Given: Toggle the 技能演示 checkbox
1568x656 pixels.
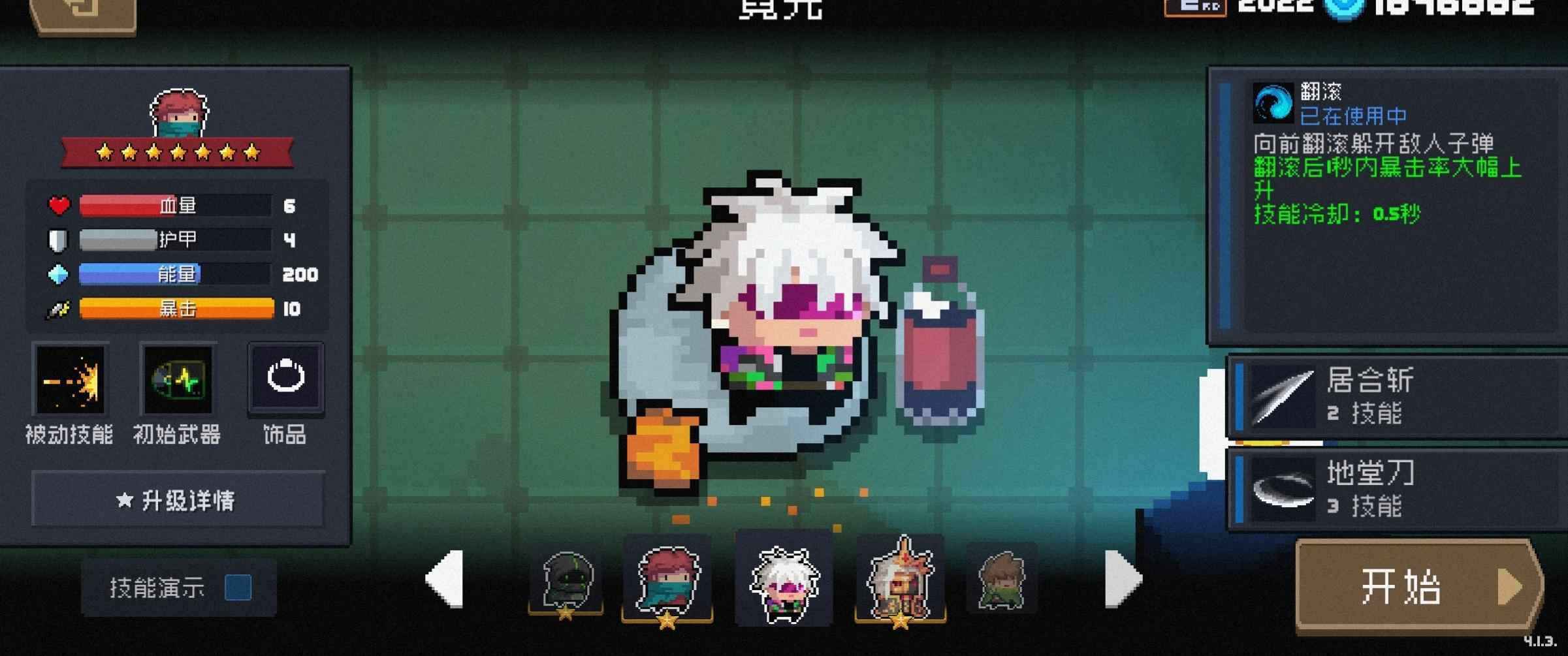Looking at the screenshot, I should click(x=238, y=587).
